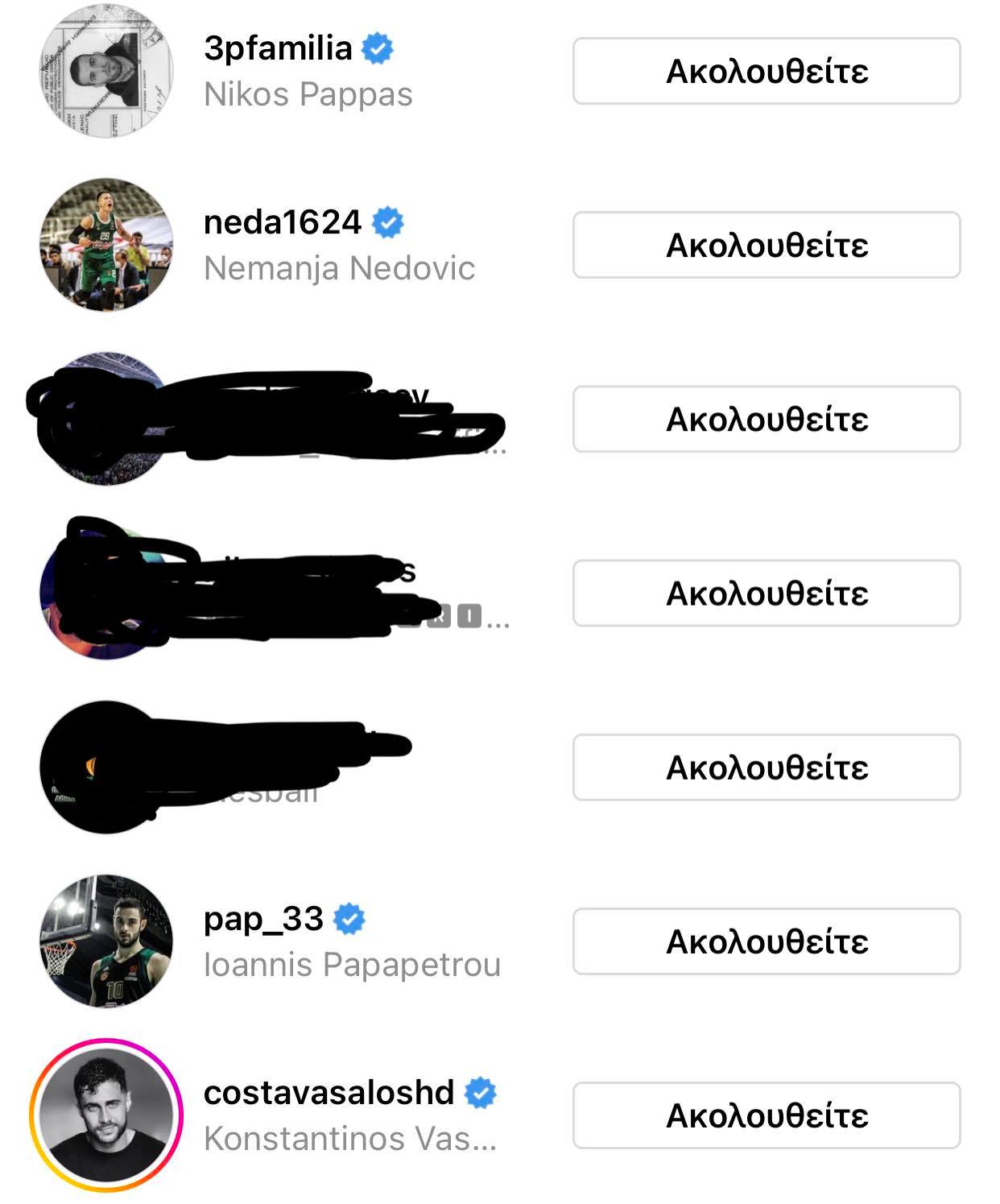This screenshot has width=1000, height=1204.
Task: Click the verified badge next to costavasaloshd
Action: pos(481,1091)
